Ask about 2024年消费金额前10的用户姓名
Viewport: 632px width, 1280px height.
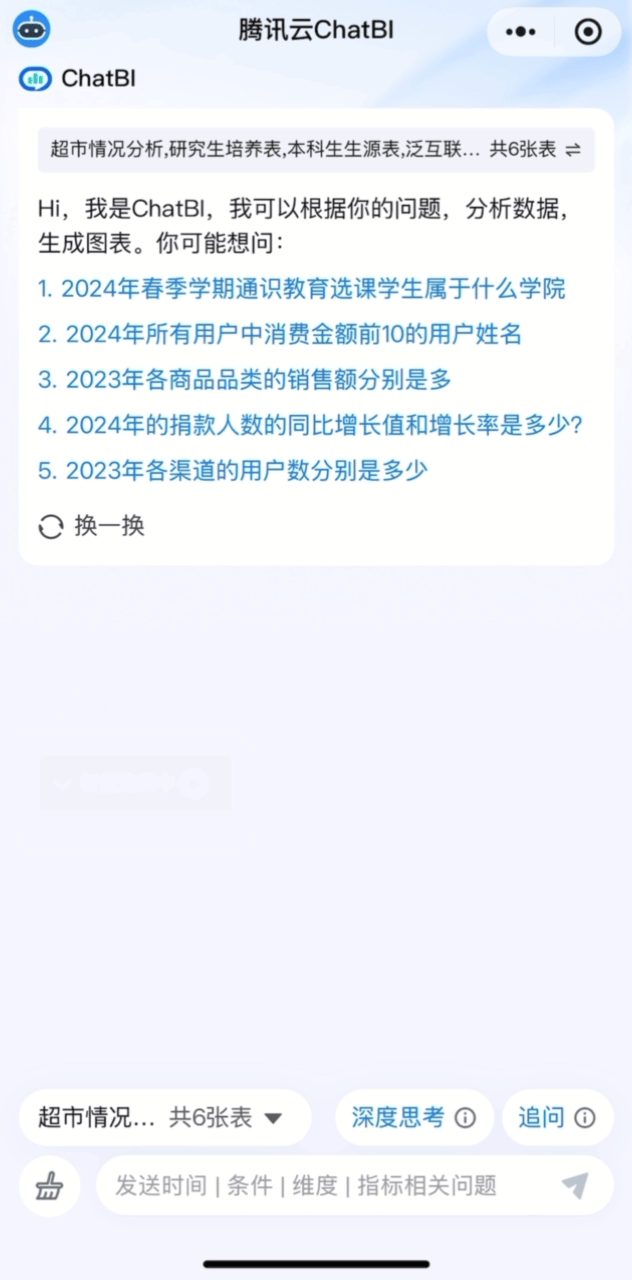280,334
